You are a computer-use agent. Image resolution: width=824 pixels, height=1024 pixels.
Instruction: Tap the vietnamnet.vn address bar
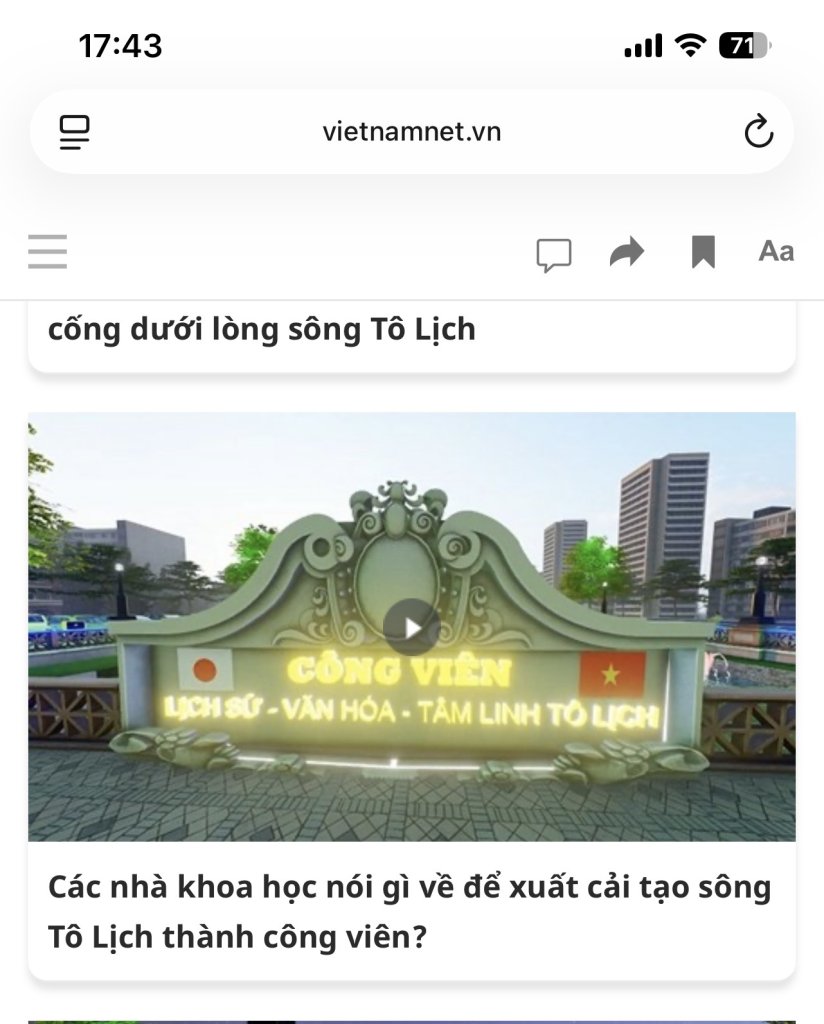[411, 132]
